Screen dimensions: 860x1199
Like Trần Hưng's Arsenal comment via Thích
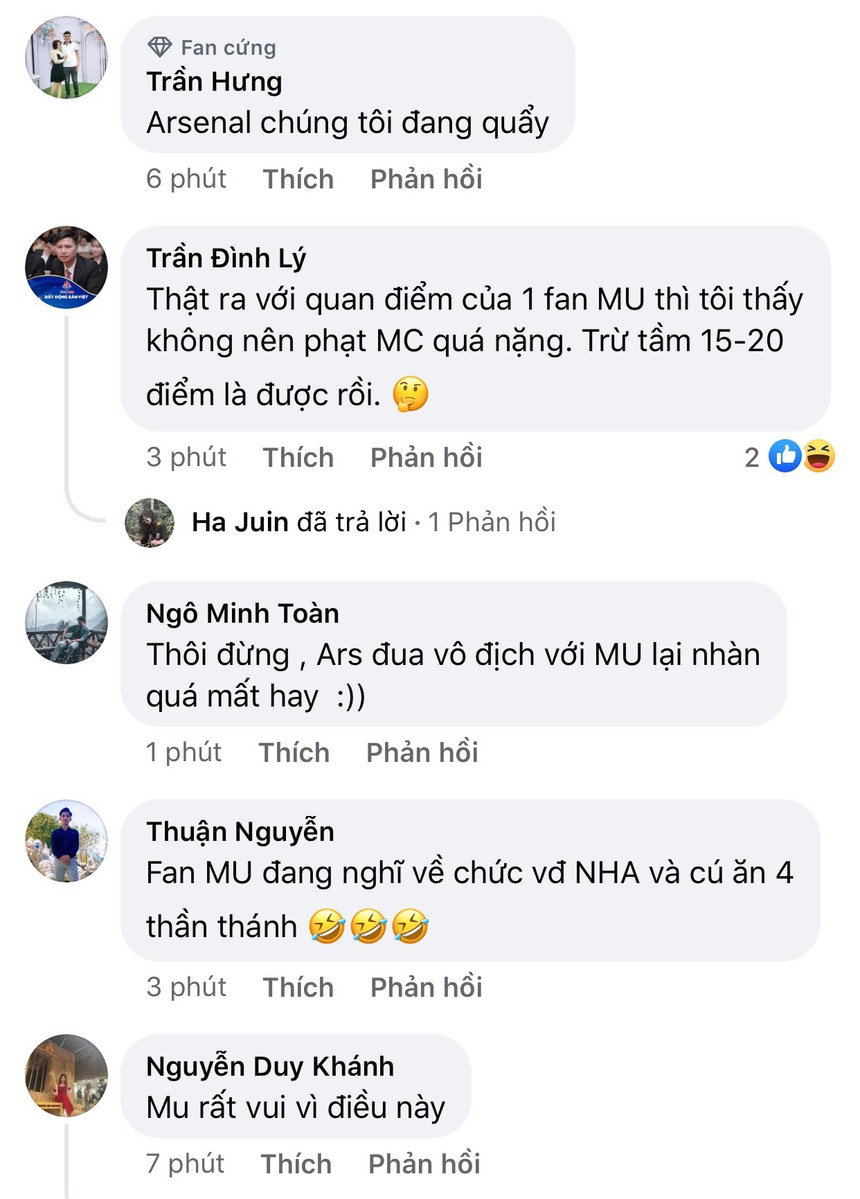[x=297, y=179]
